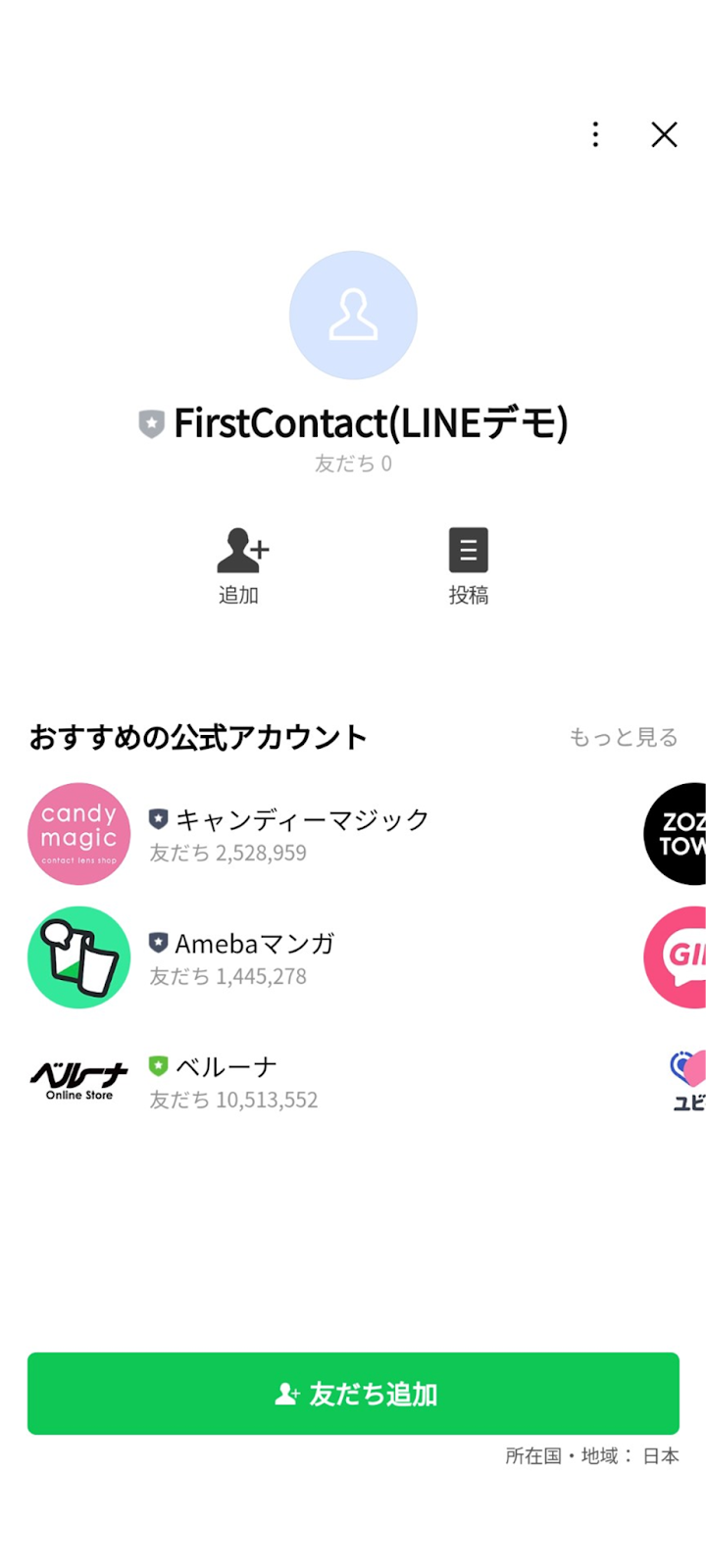This screenshot has height=1568, width=706.
Task: Tap the green 友だち追加 button
Action: (353, 1394)
